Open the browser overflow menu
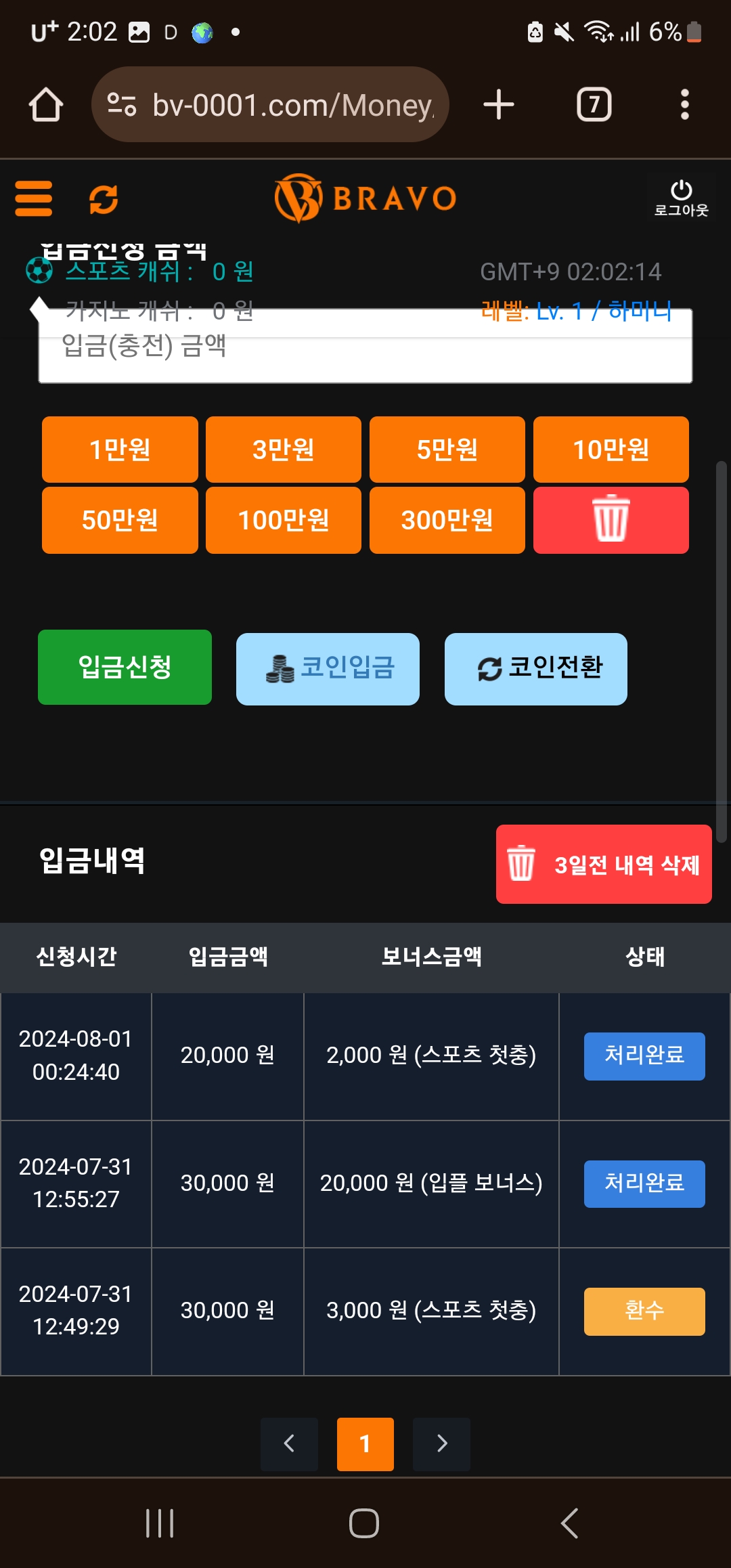The image size is (731, 1568). coord(684,105)
